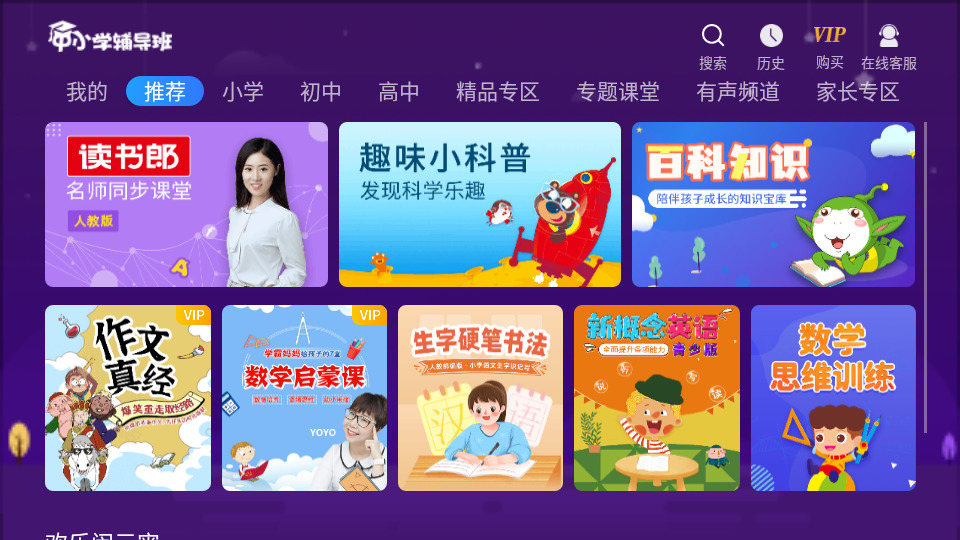Select the 推荐 tab
Viewport: 960px width, 540px height.
[165, 92]
